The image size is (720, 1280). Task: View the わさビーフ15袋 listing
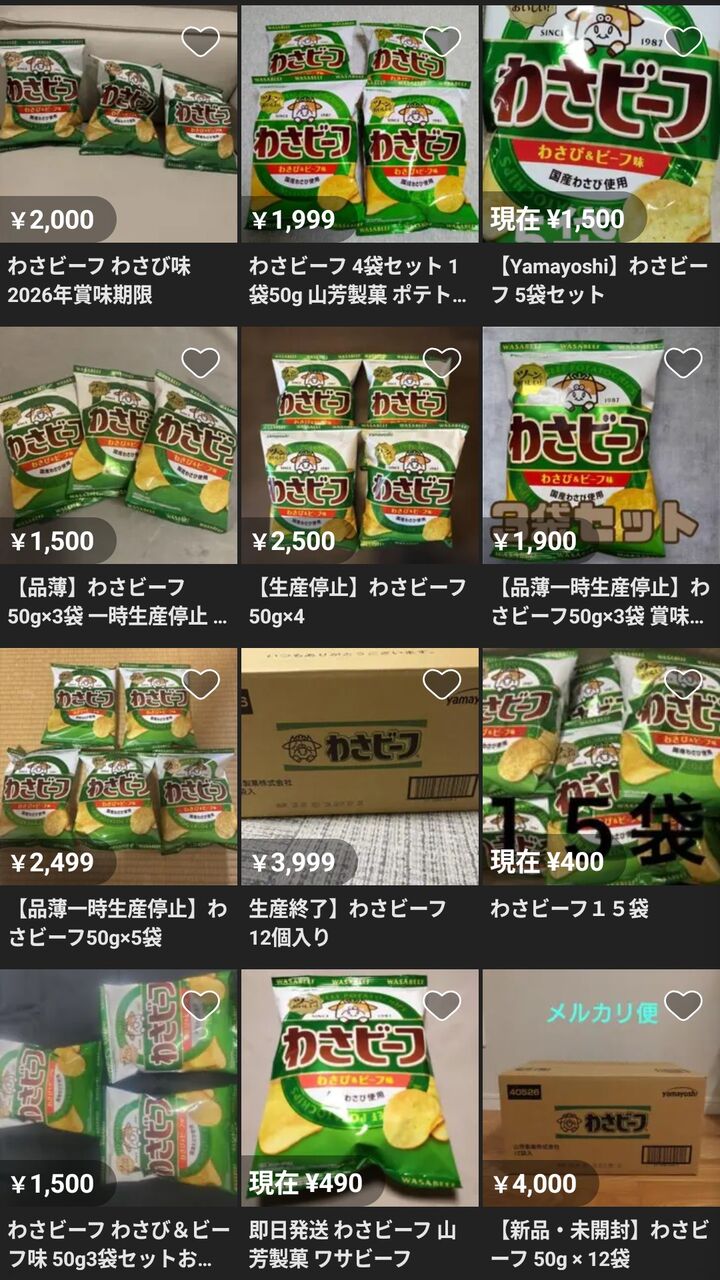pos(600,767)
